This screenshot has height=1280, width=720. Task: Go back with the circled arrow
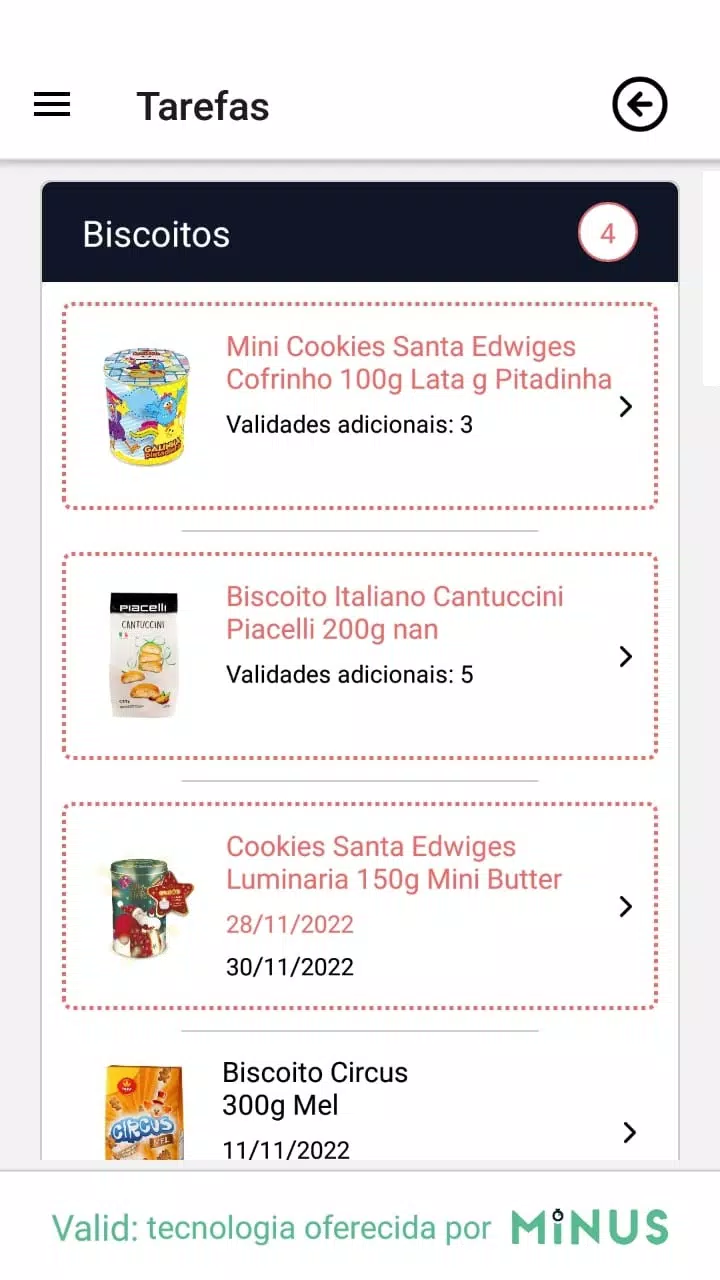coord(640,104)
